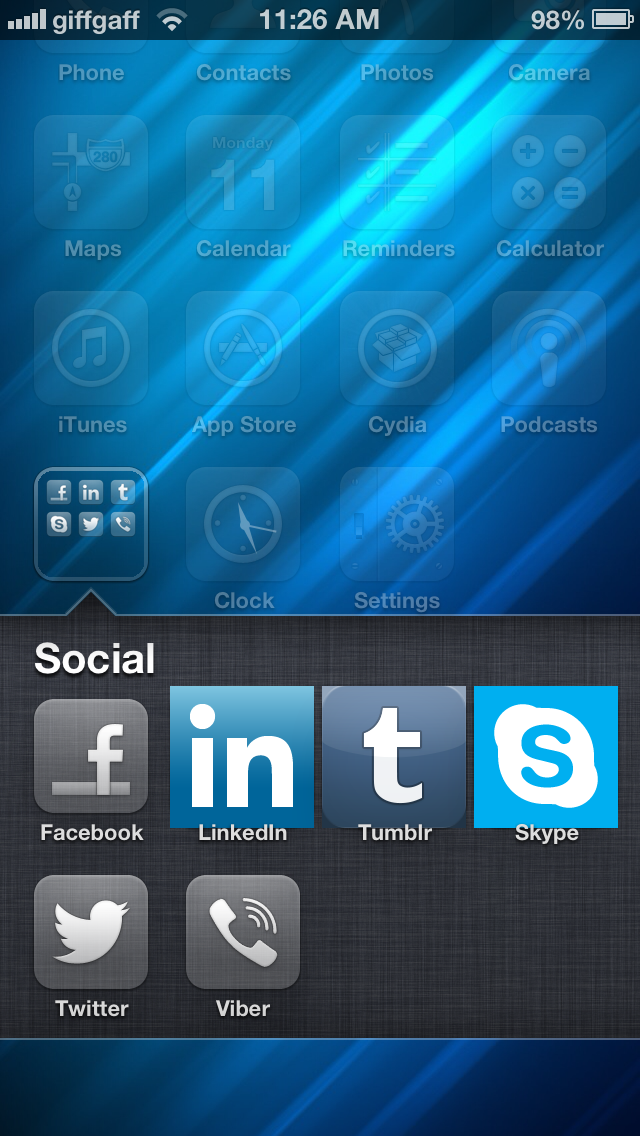Start the Skype app

(546, 756)
